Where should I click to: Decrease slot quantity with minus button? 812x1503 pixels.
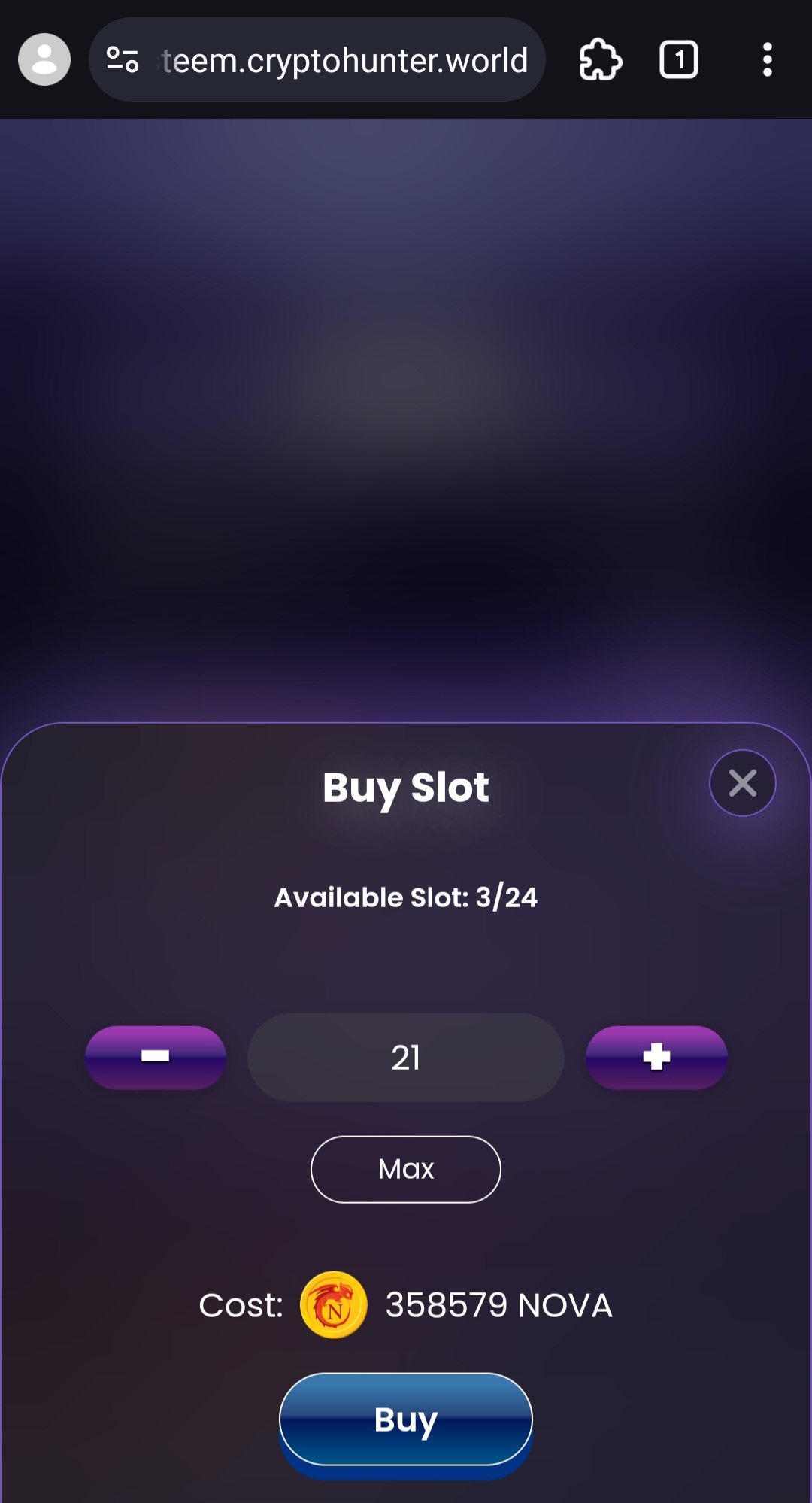click(x=156, y=1057)
